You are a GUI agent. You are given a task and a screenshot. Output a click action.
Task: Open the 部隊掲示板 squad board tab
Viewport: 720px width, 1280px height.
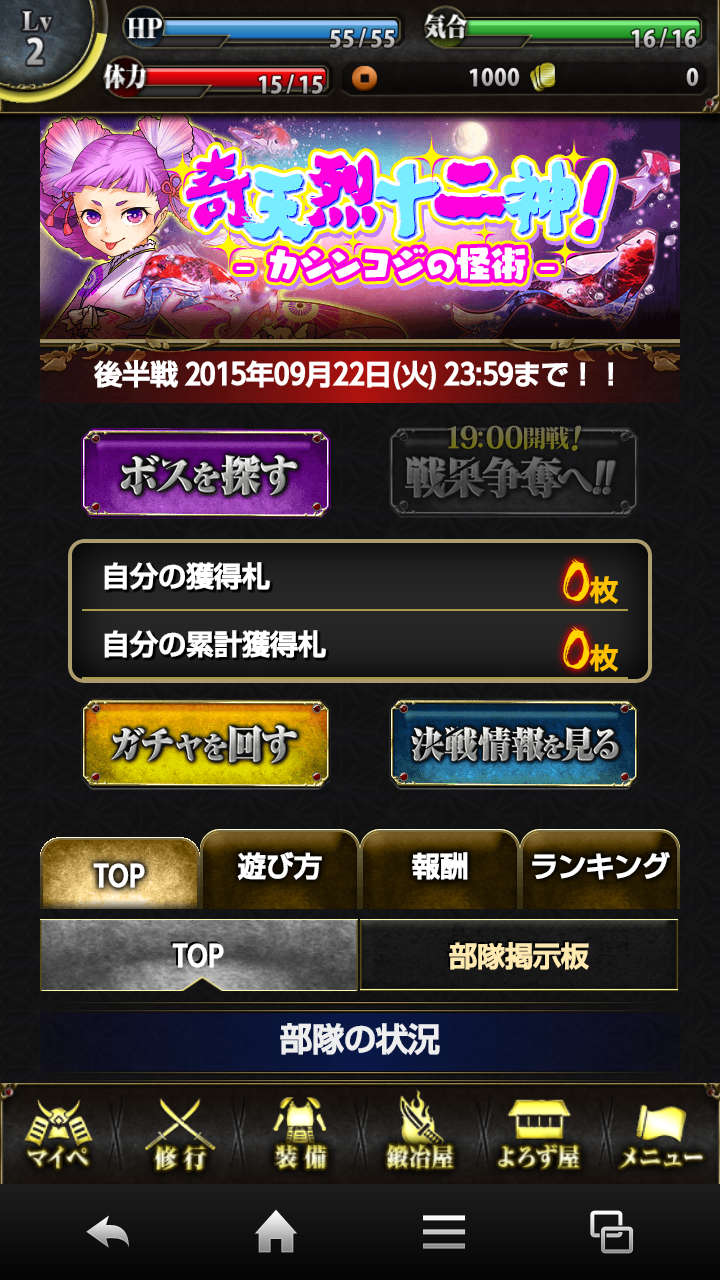click(x=518, y=956)
